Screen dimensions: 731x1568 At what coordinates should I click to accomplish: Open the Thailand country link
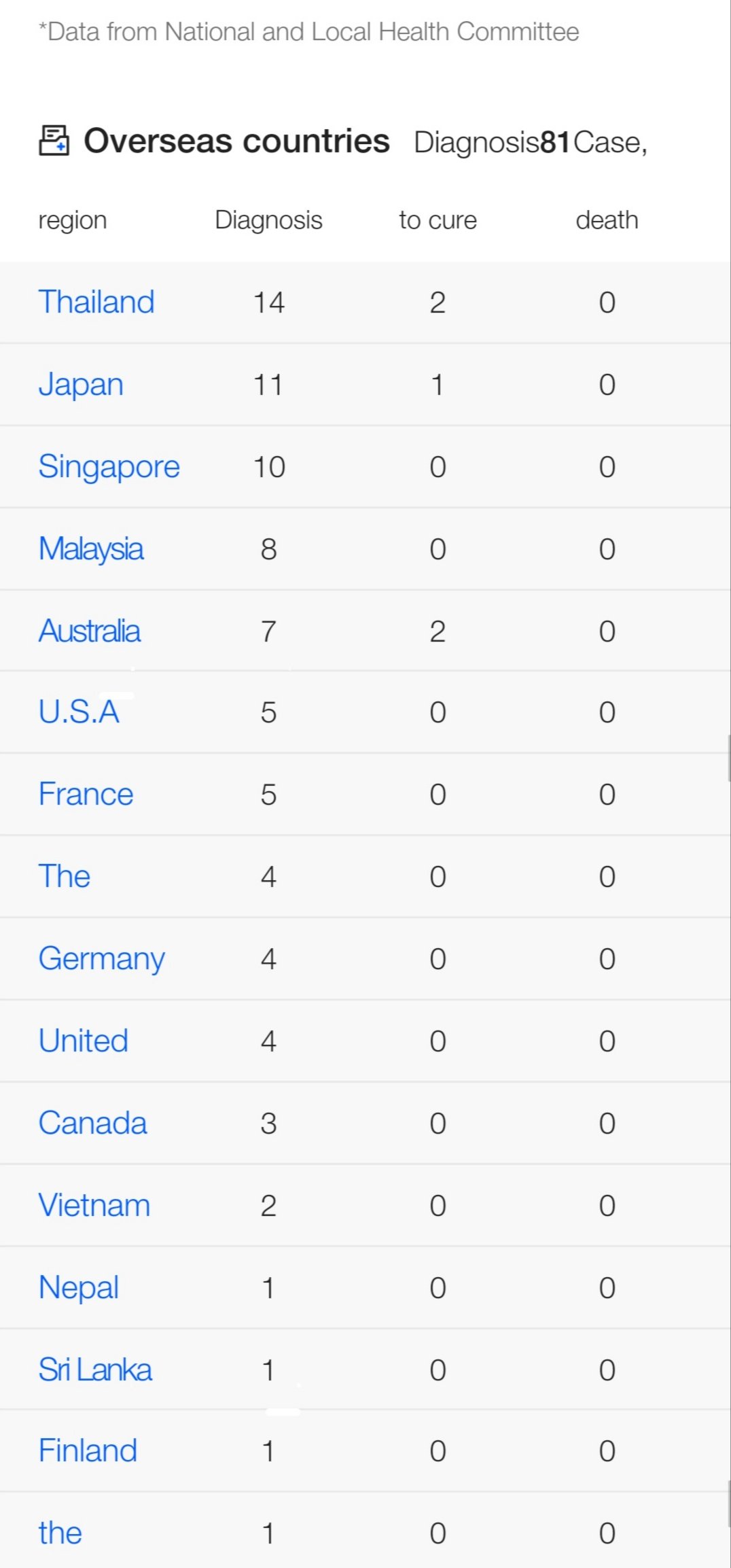click(x=96, y=302)
